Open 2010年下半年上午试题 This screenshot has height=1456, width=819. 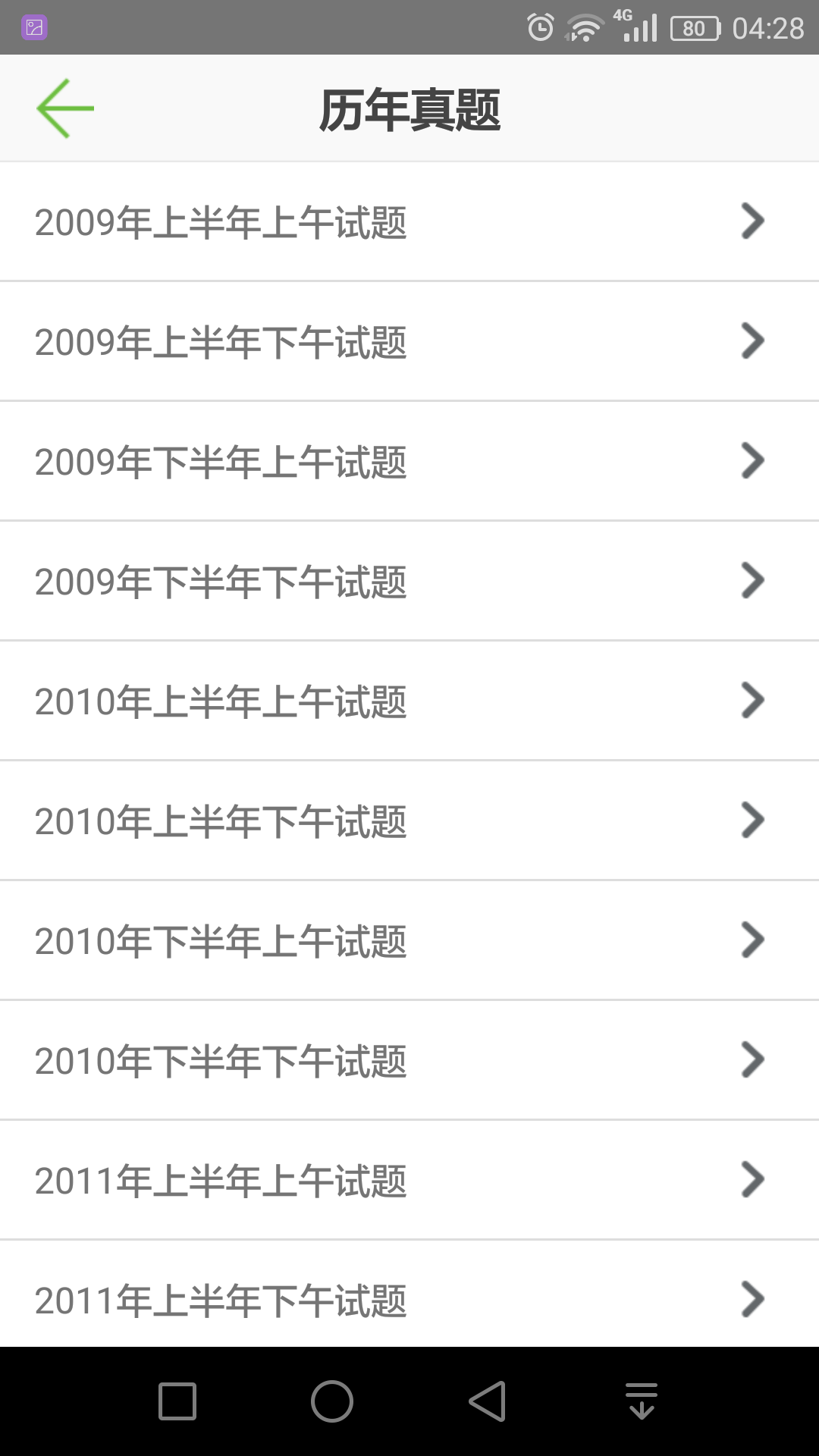409,941
